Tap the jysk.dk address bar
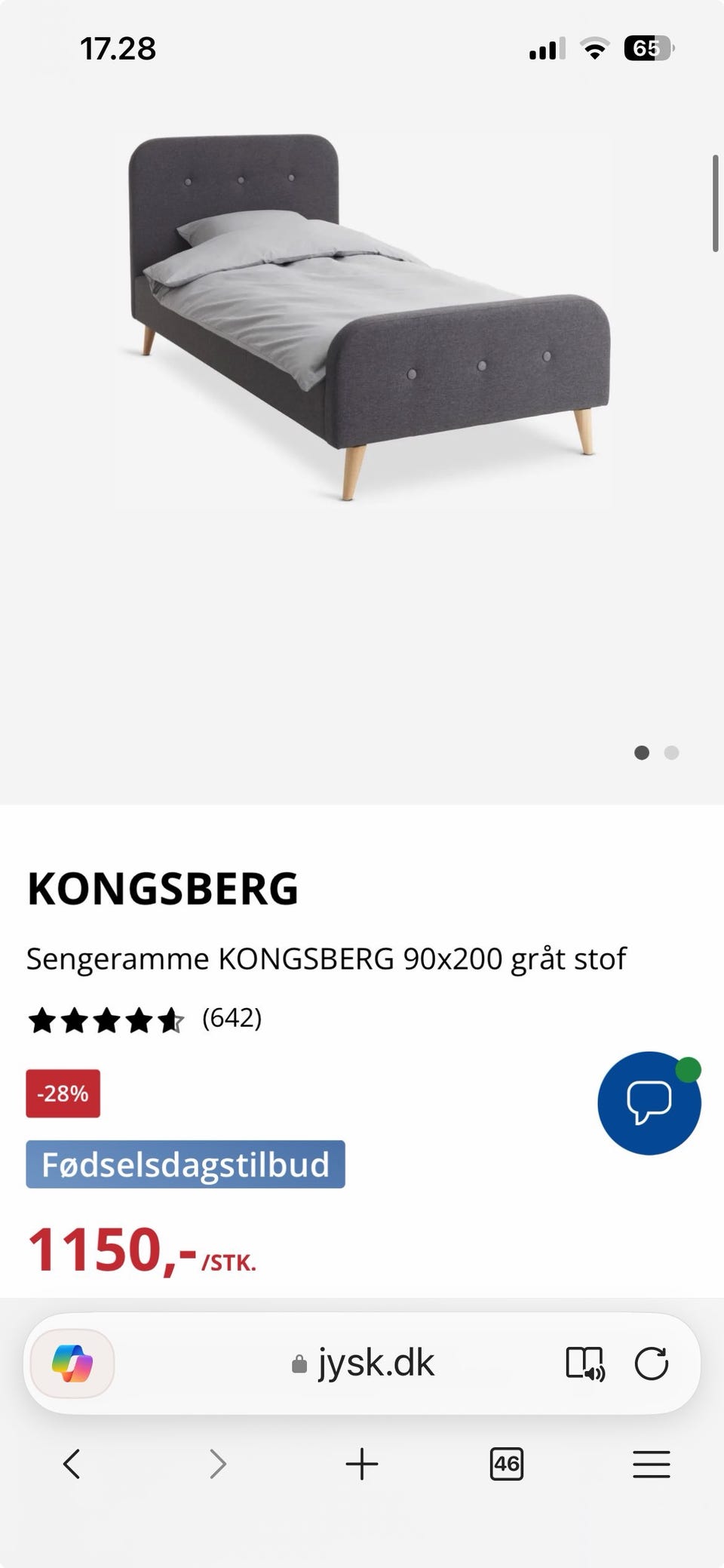The height and width of the screenshot is (1568, 724). tap(377, 1362)
